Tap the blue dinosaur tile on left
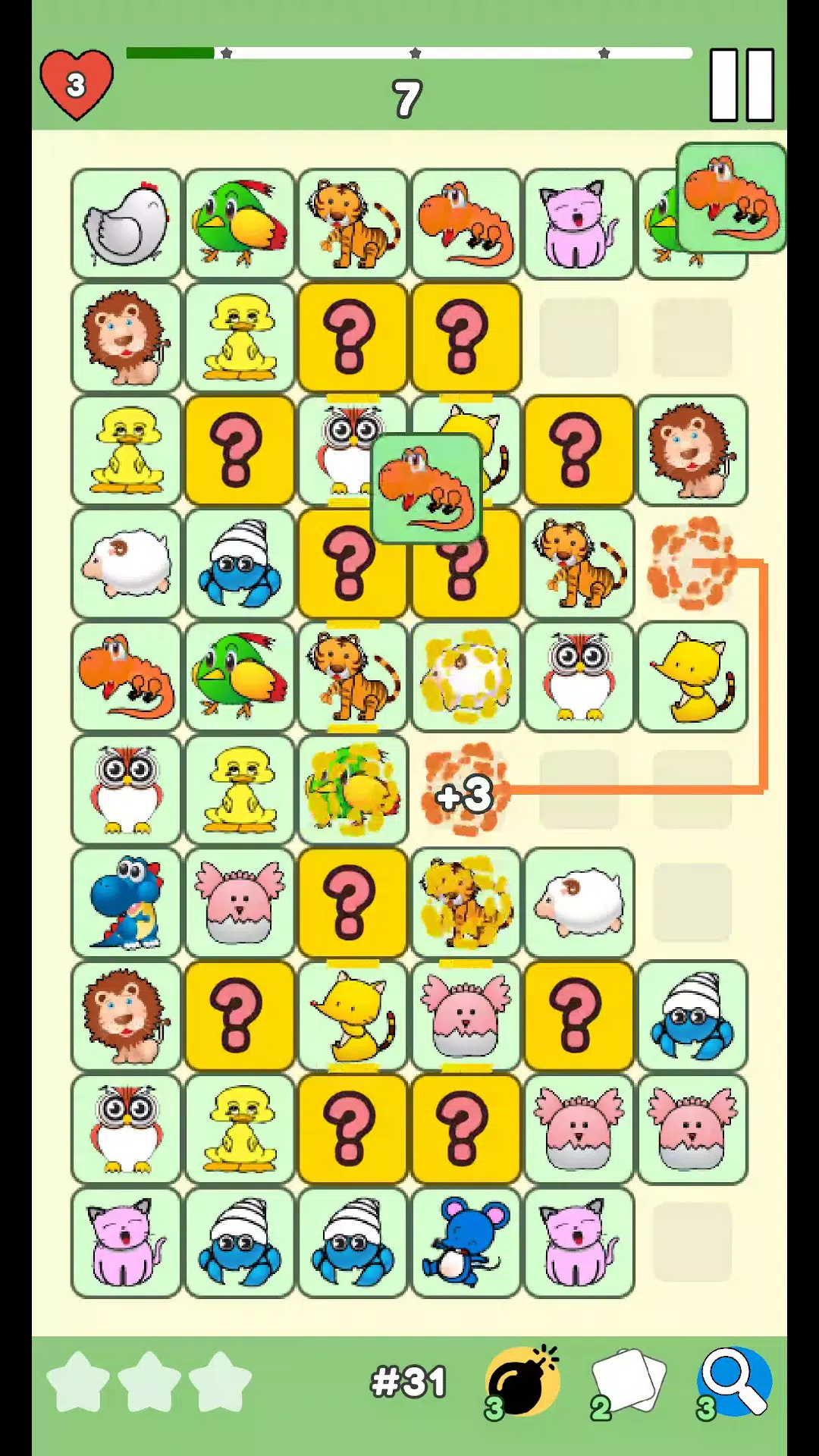819x1456 pixels. tap(125, 902)
